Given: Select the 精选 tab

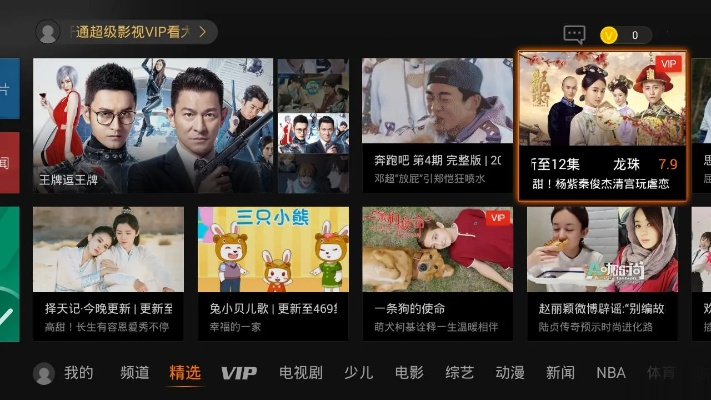Looking at the screenshot, I should pos(185,373).
